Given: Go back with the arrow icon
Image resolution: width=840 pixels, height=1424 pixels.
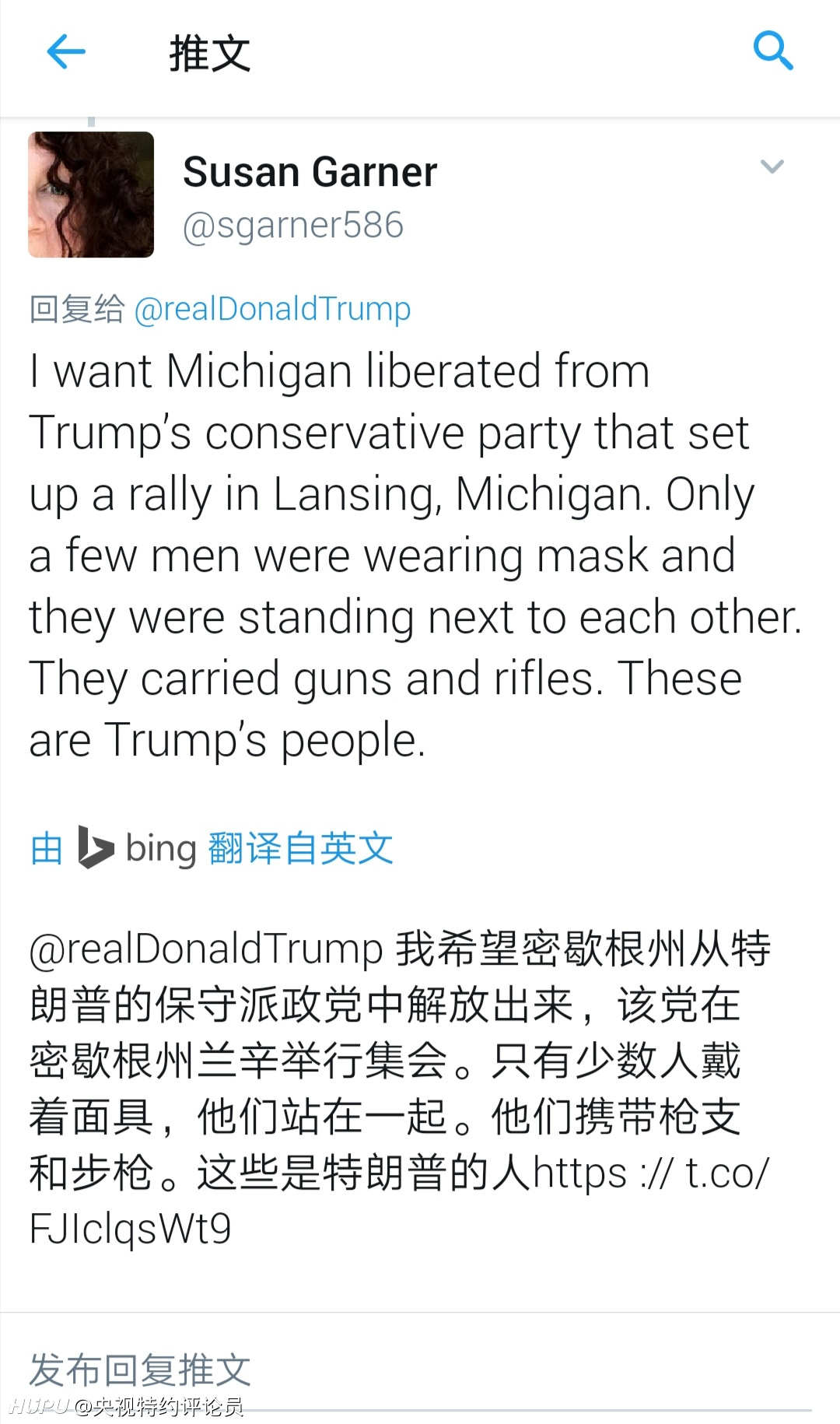Looking at the screenshot, I should click(66, 52).
